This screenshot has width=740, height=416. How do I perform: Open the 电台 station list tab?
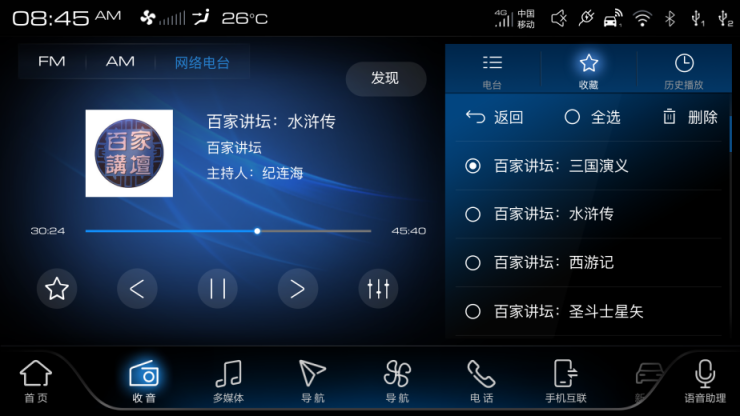pos(492,70)
